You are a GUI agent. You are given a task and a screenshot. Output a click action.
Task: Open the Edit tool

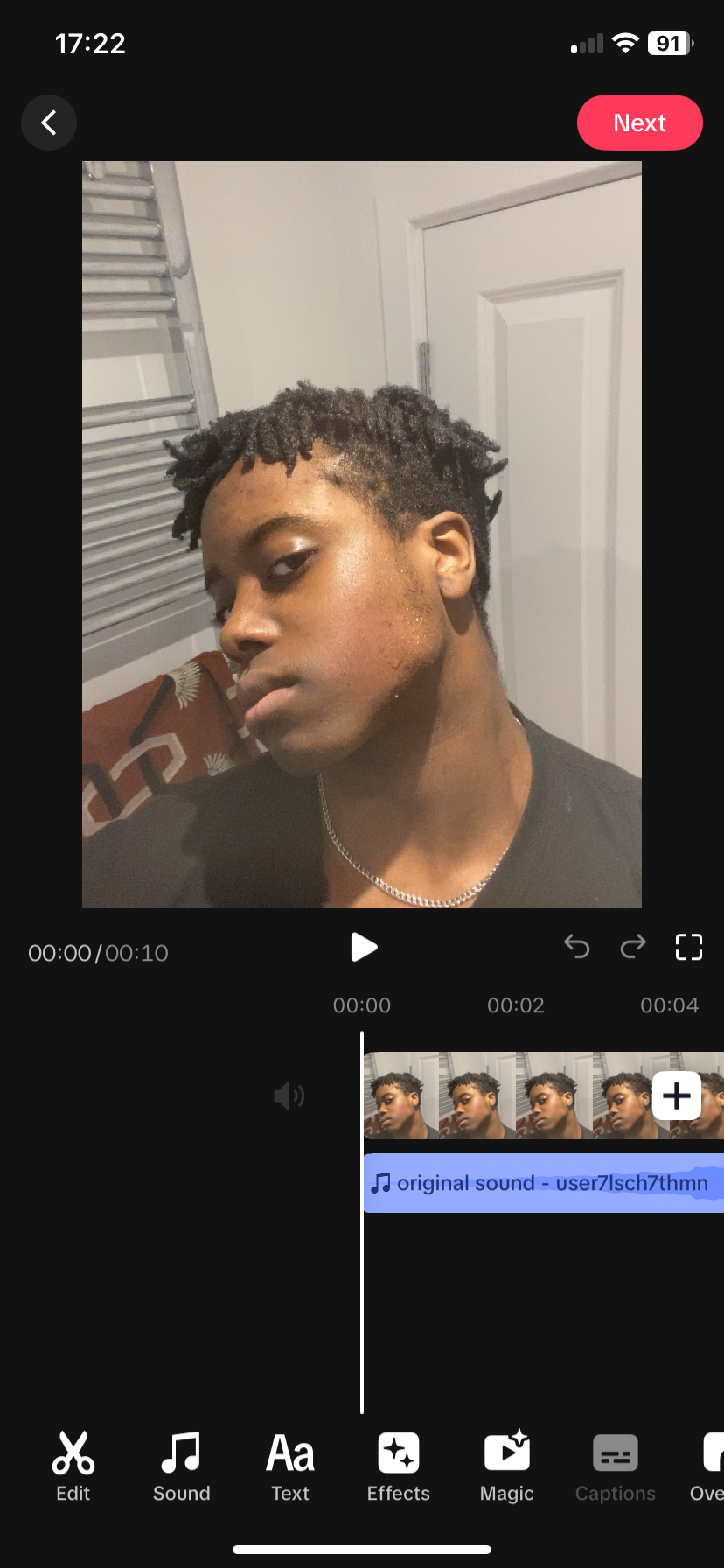73,1466
